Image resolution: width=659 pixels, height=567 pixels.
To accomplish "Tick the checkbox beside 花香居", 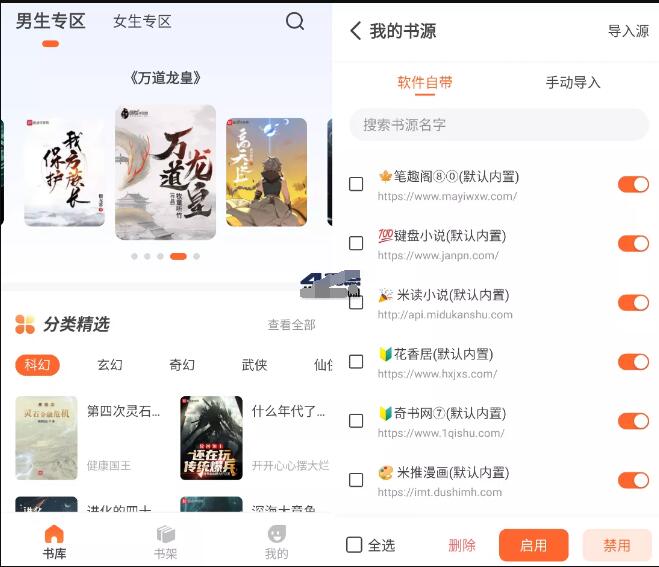I will 356,362.
